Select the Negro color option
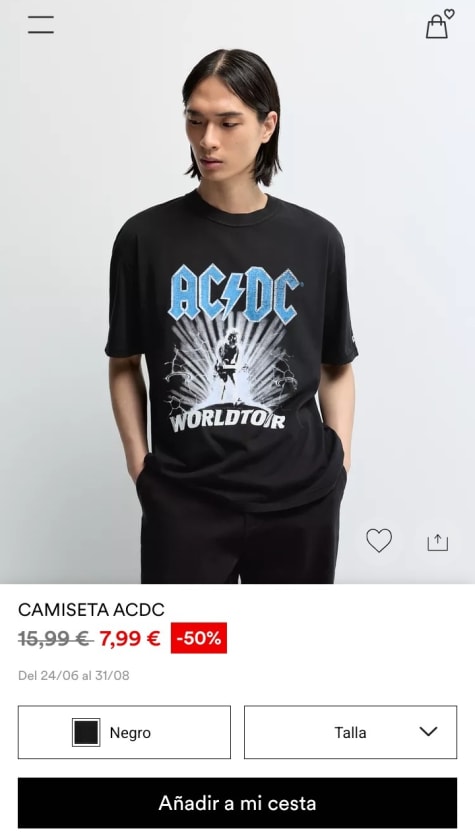Screen dimensions: 475x839 (124, 732)
